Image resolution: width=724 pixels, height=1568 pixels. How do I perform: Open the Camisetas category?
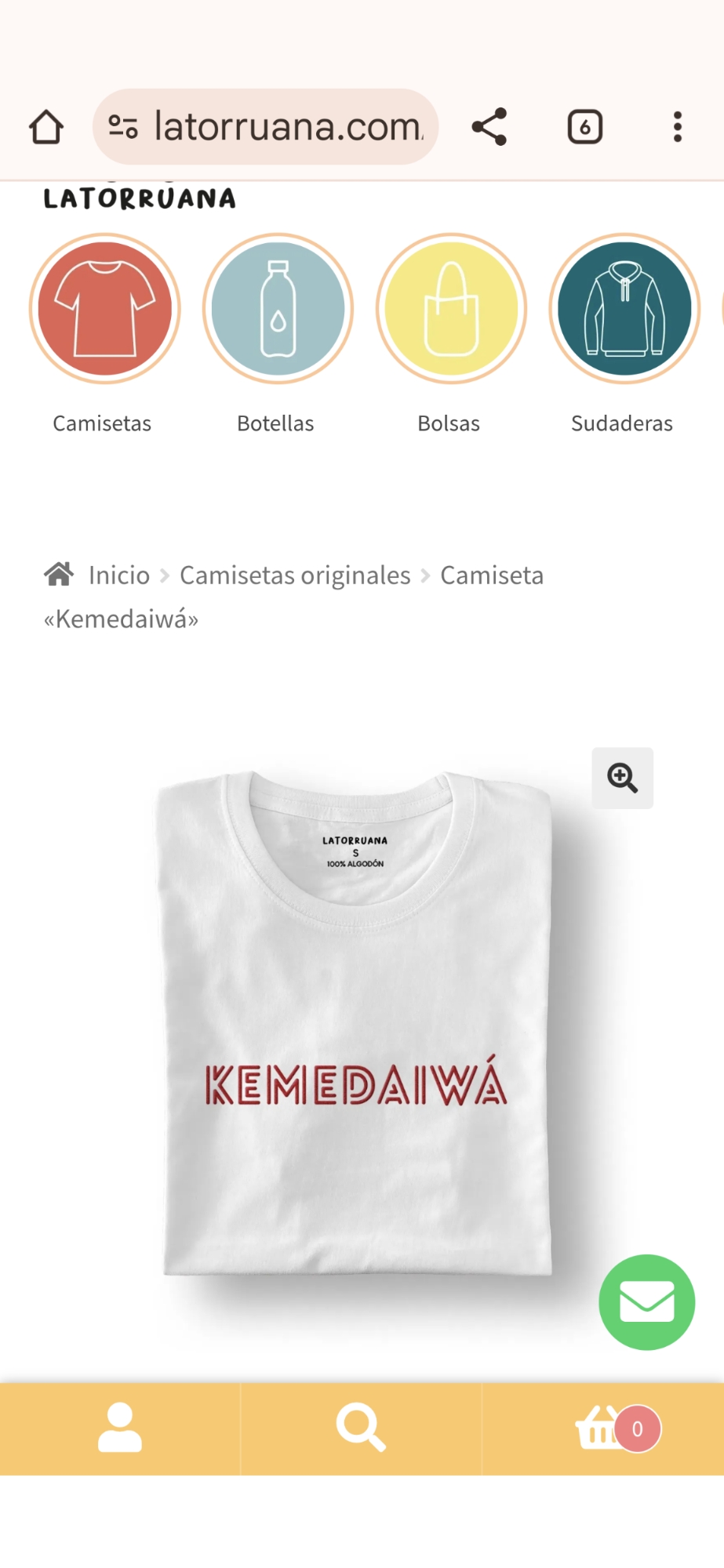pyautogui.click(x=105, y=308)
